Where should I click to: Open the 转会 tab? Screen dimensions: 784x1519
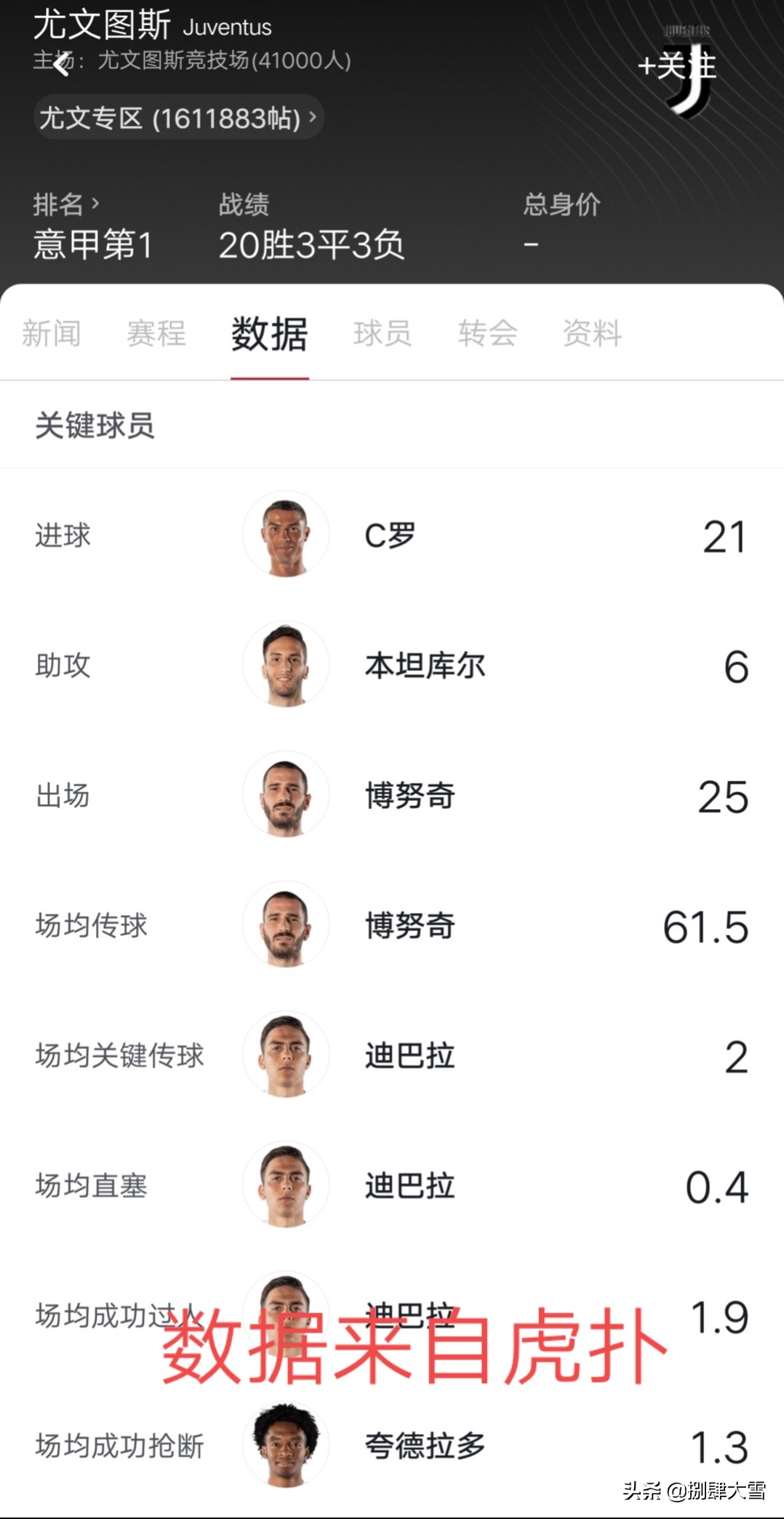coord(488,333)
